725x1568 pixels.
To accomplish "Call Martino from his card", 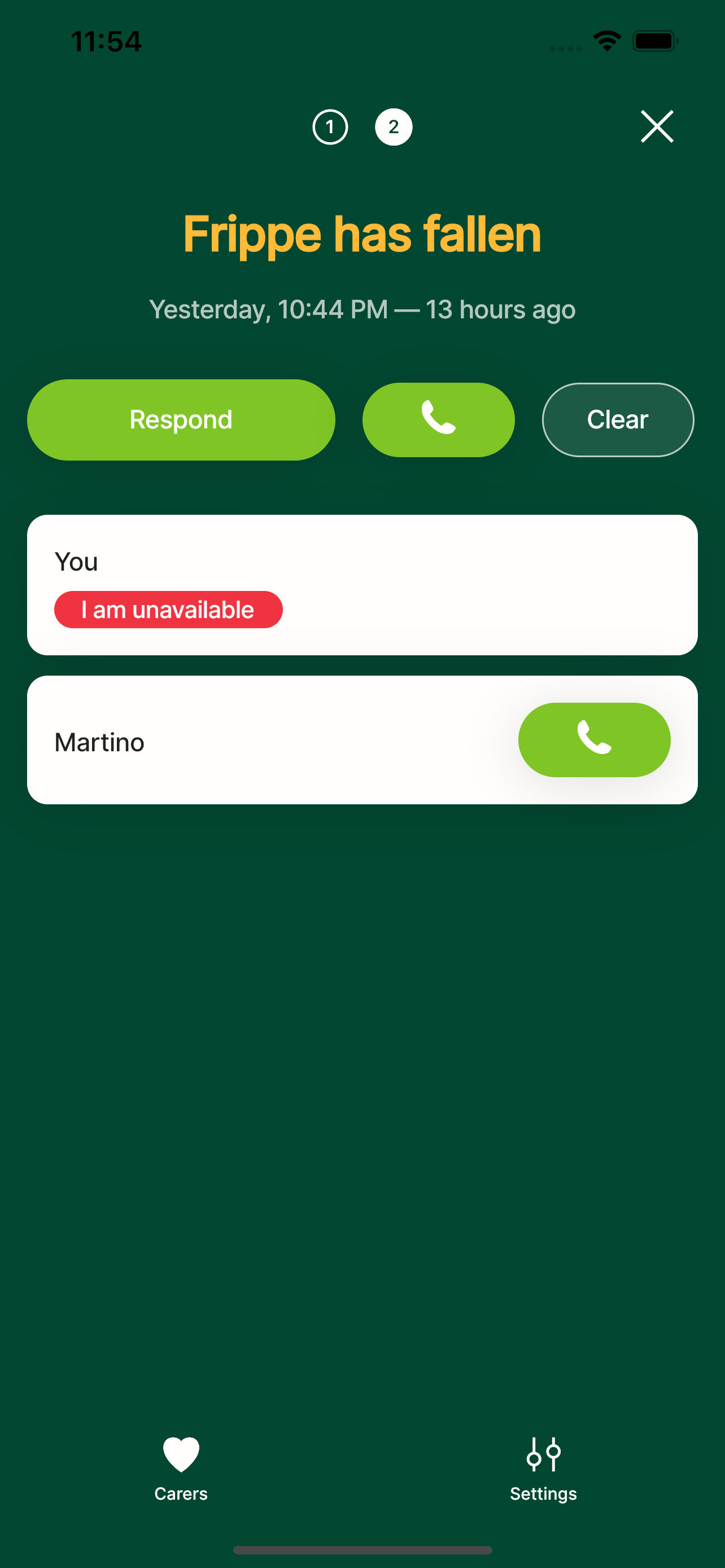I will click(x=593, y=739).
